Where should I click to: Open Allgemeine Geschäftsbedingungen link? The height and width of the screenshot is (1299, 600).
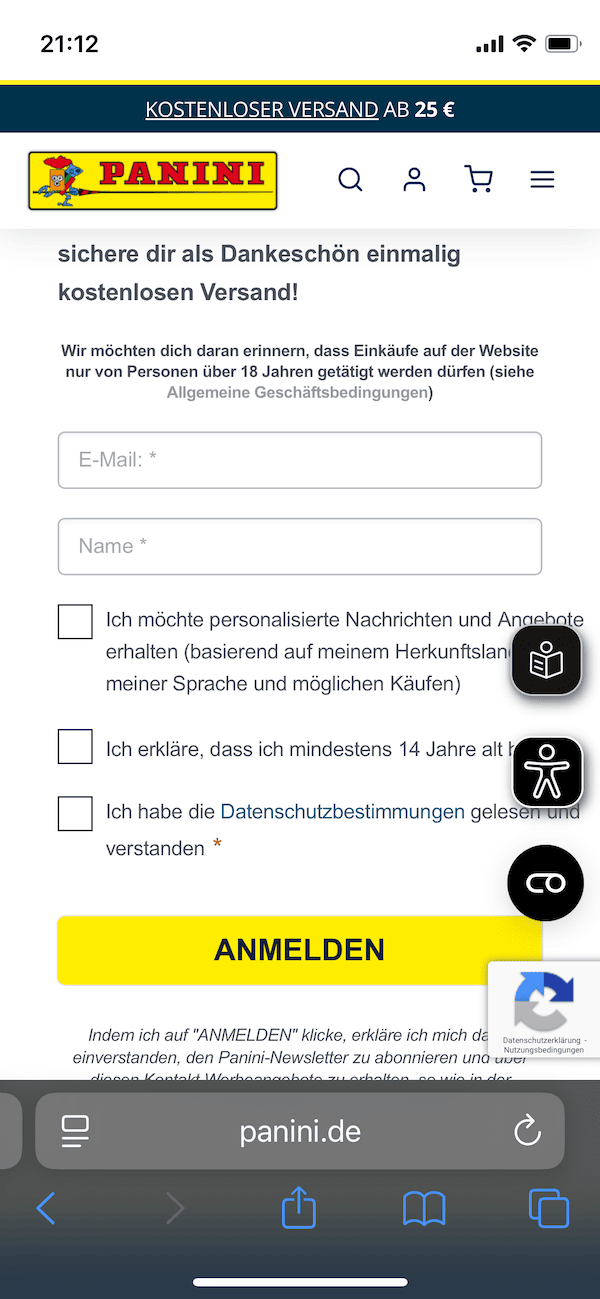(x=297, y=393)
